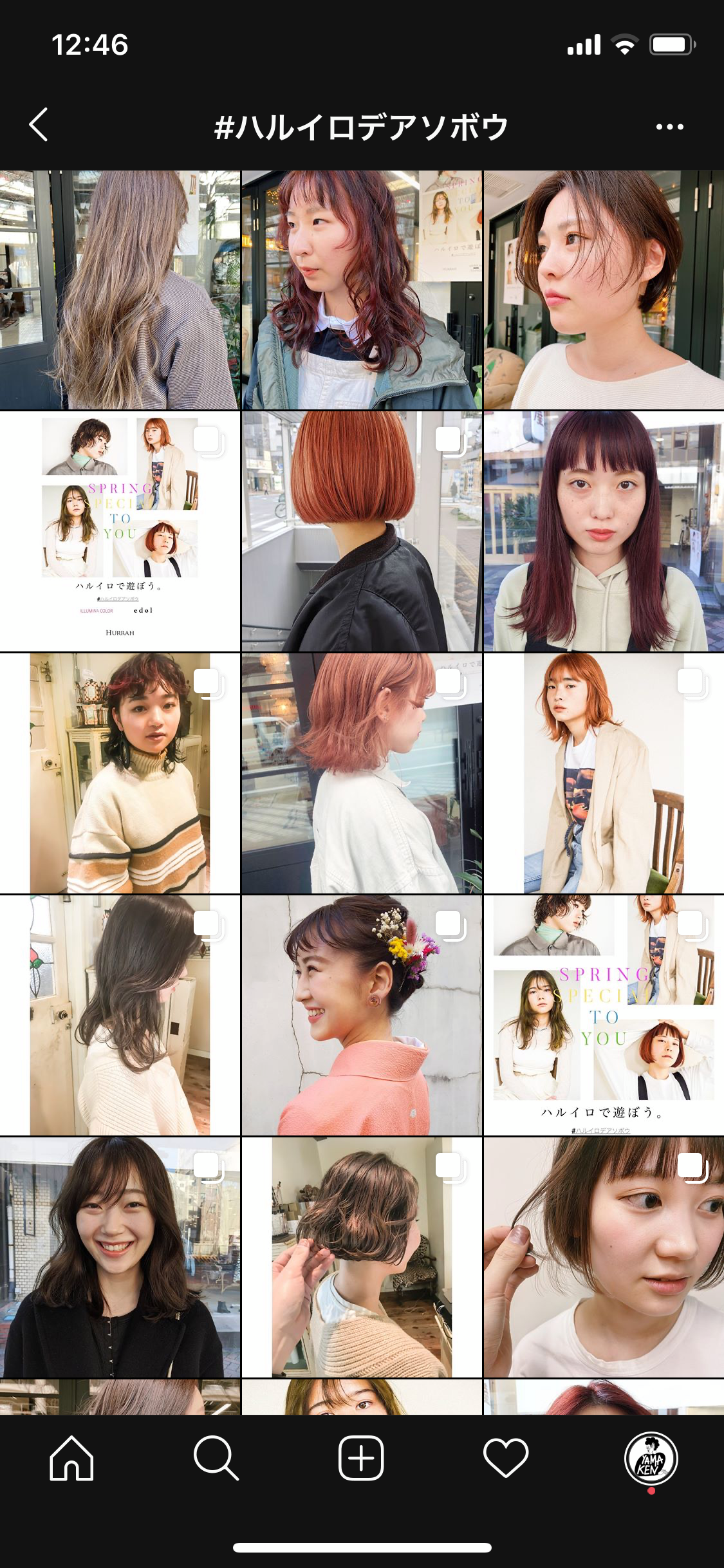
Task: Open the orange hair beige jacket post
Action: click(604, 774)
